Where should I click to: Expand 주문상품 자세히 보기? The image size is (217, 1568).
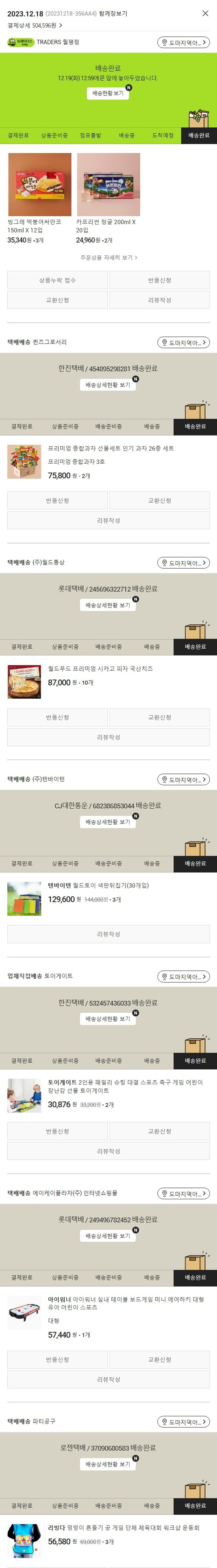pyautogui.click(x=108, y=257)
